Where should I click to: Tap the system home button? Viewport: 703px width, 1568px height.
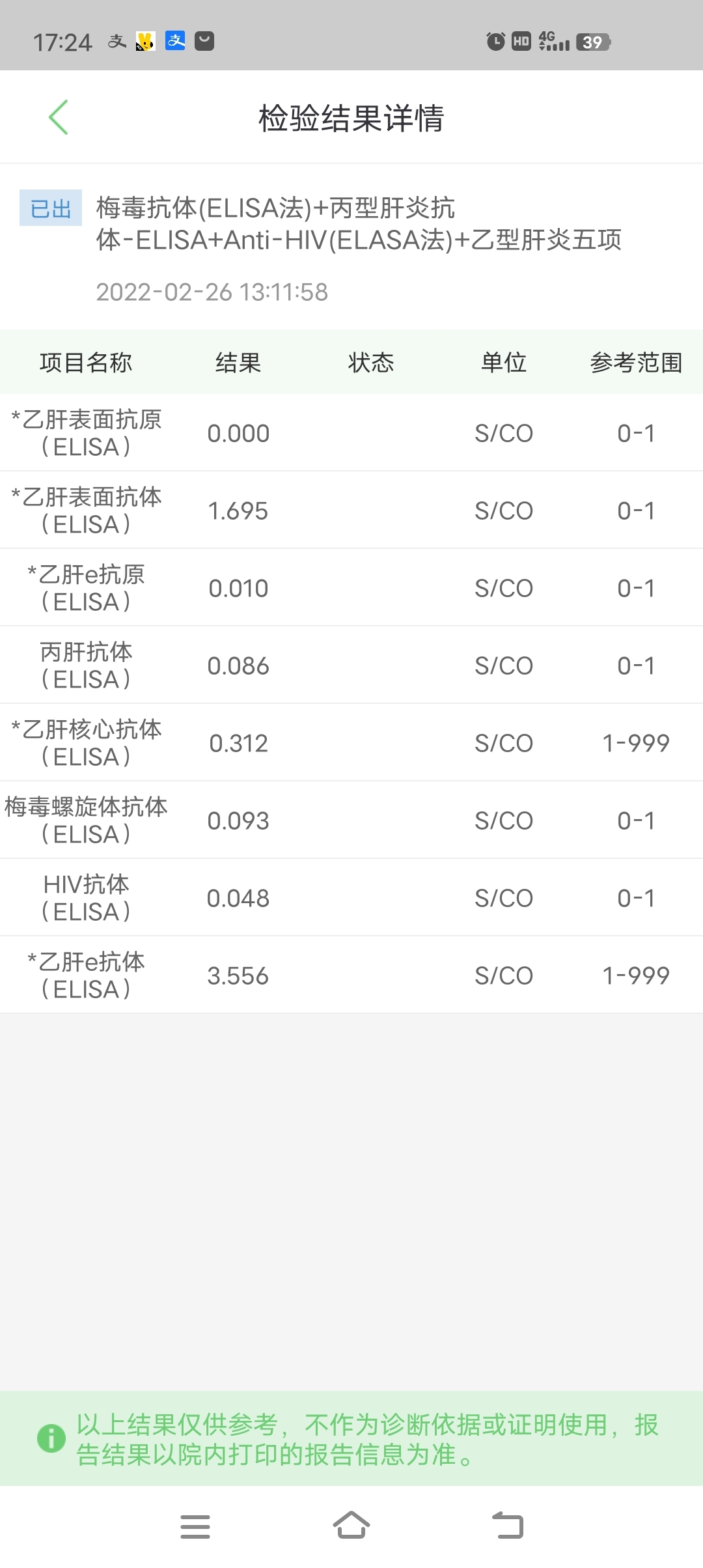point(351,1525)
